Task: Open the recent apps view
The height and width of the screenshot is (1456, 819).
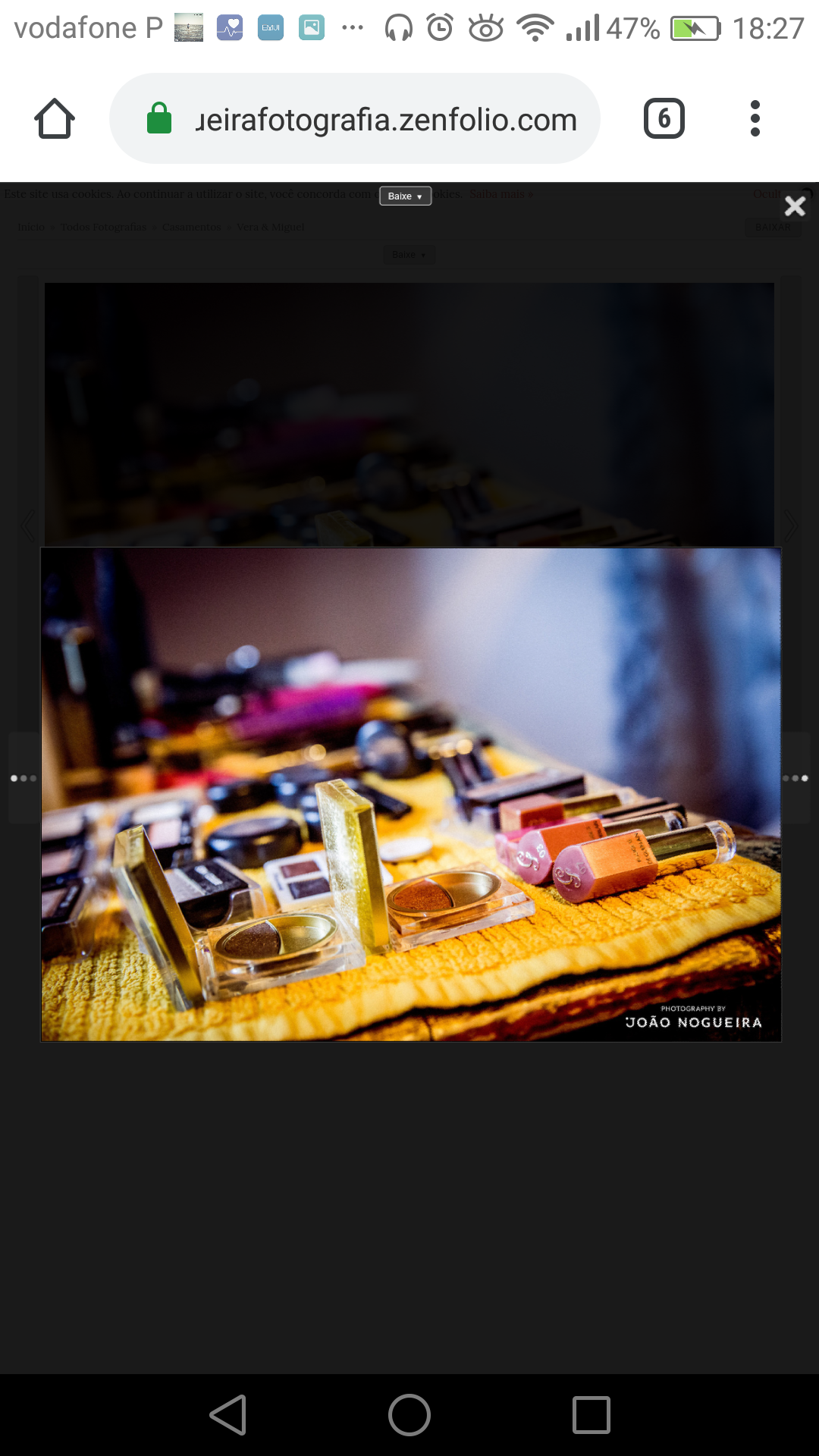Action: 591,1415
